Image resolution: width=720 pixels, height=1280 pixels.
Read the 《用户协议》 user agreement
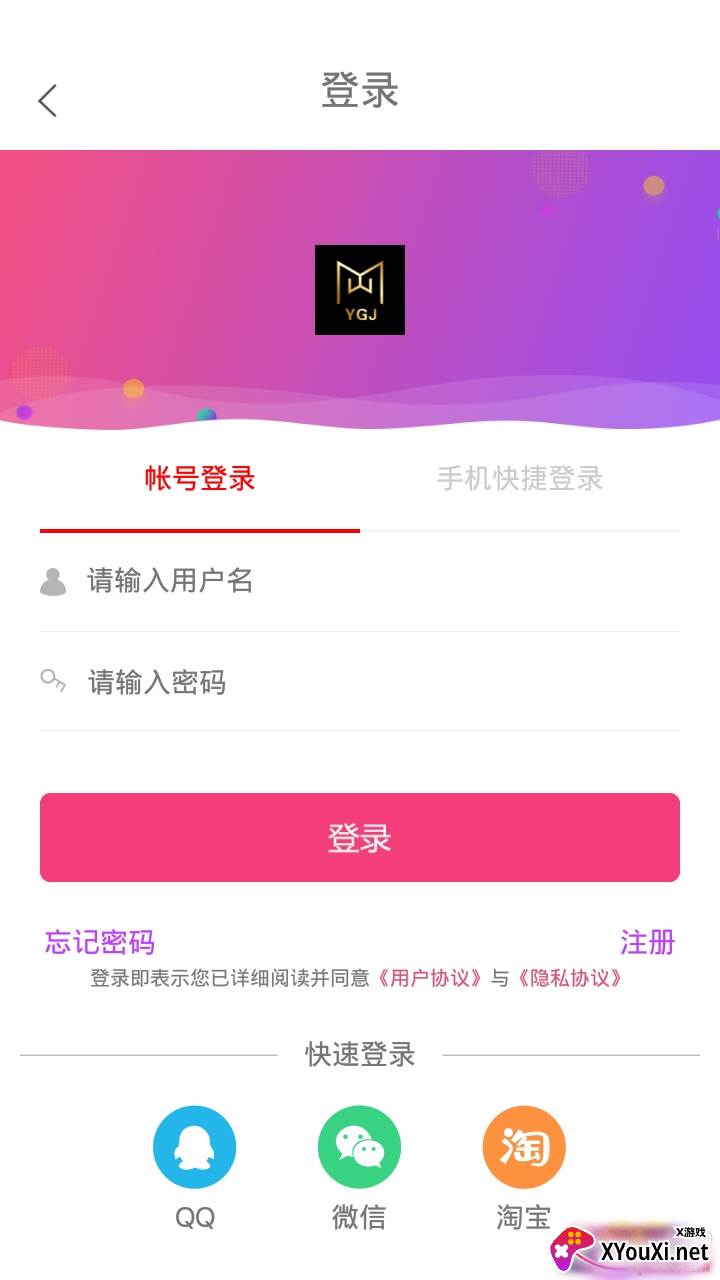pyautogui.click(x=430, y=978)
